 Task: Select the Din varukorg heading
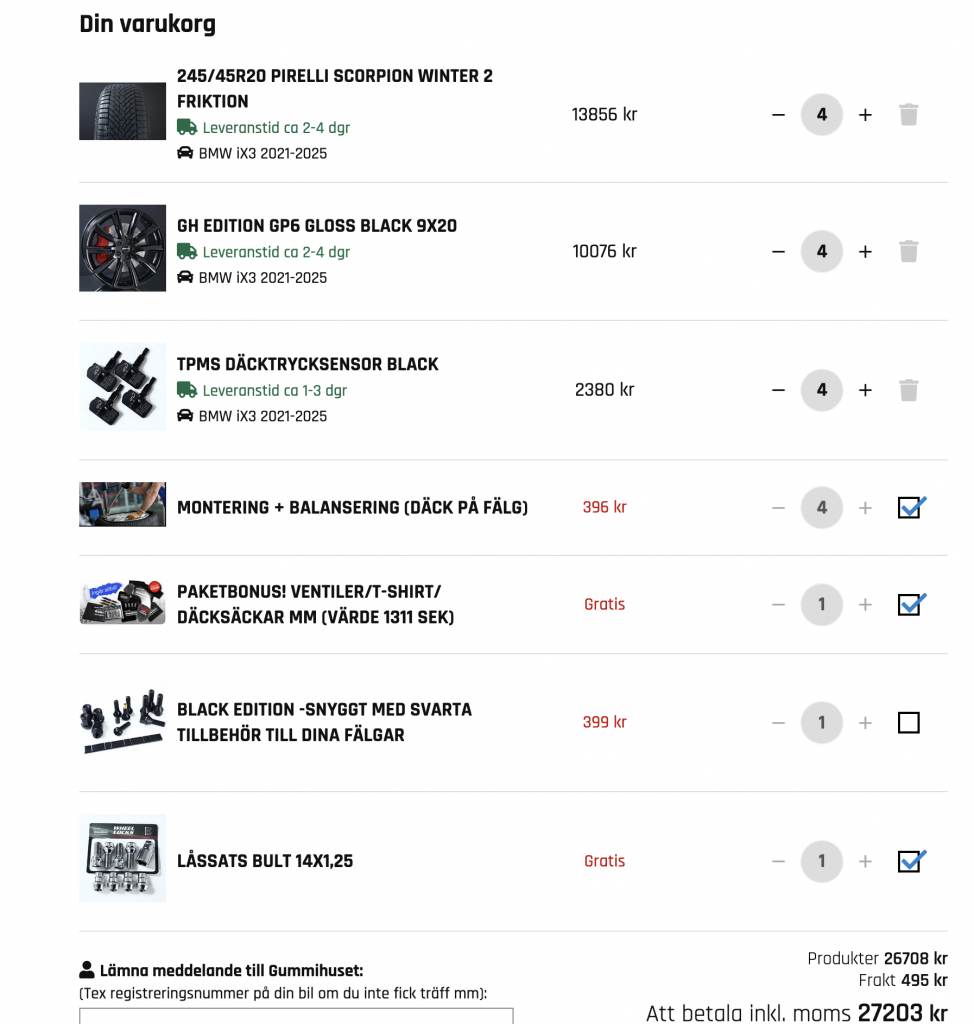click(148, 23)
